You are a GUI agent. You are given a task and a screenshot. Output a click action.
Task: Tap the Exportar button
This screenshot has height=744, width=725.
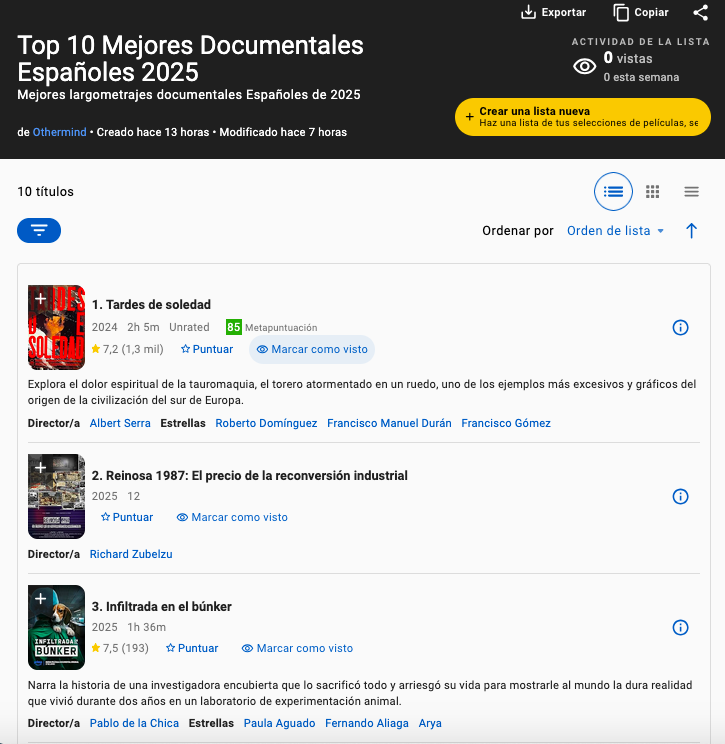[x=553, y=12]
